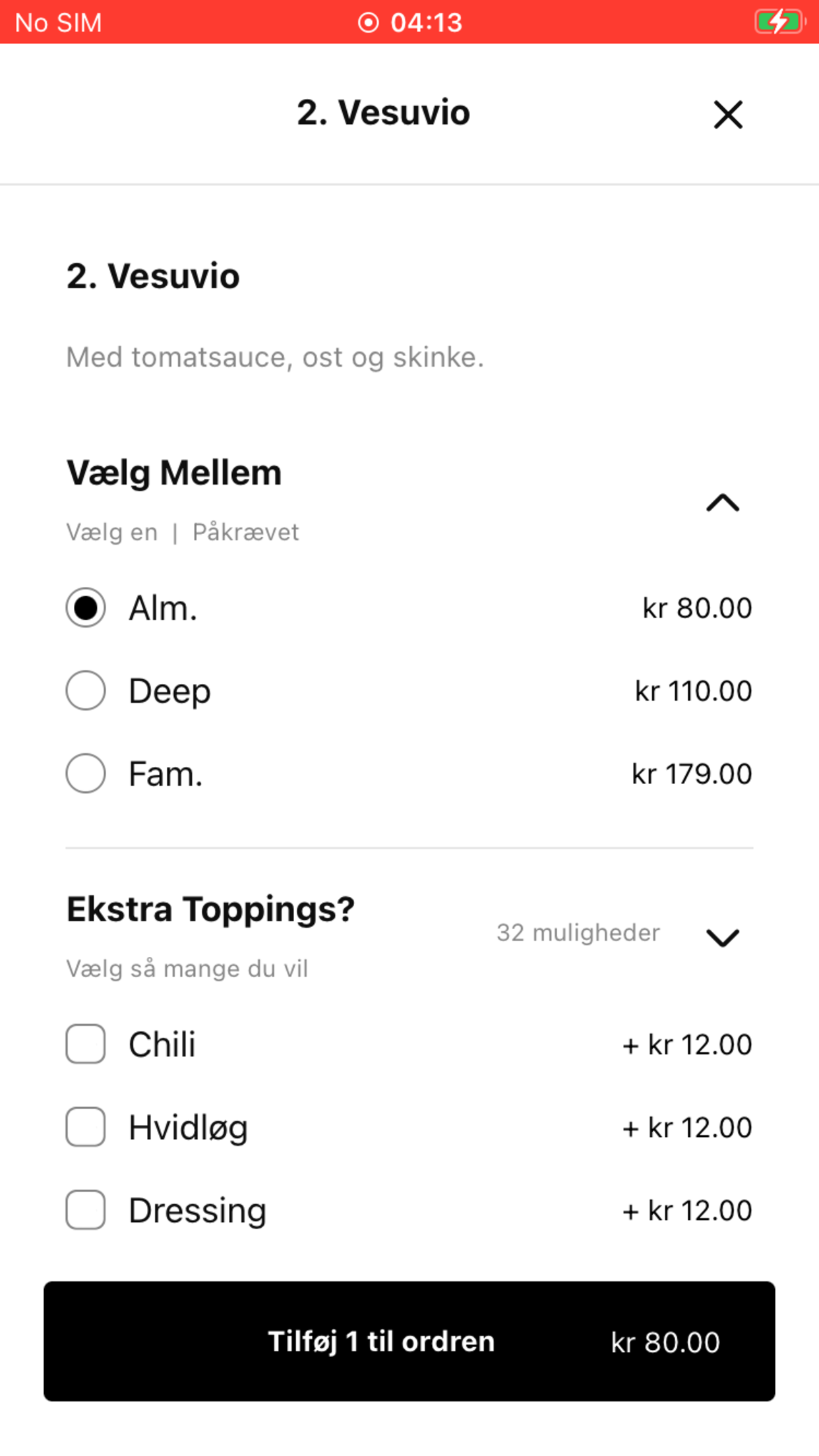819x1456 pixels.
Task: Expand the Ekstra Toppings list
Action: click(723, 938)
